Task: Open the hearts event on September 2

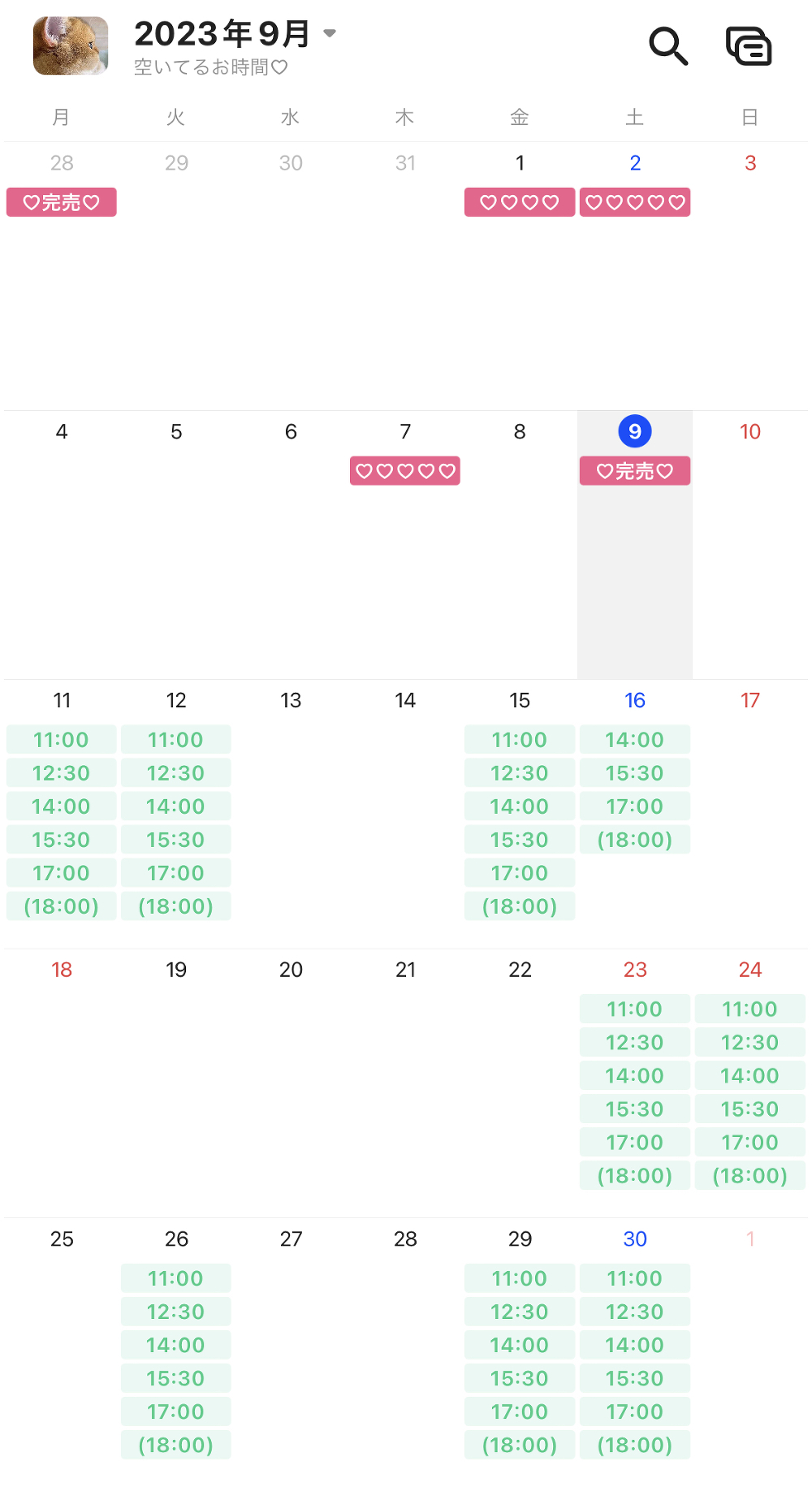Action: coord(635,202)
